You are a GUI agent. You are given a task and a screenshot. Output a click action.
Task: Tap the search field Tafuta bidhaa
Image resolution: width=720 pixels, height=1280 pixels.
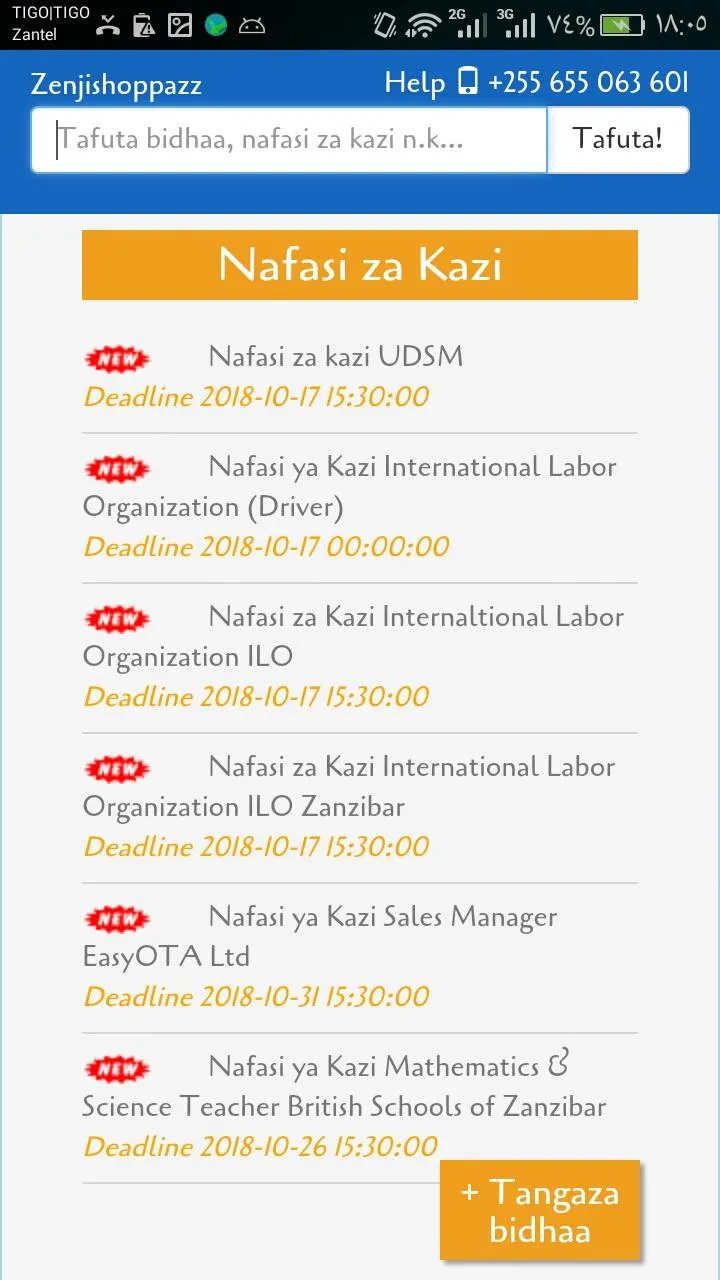(289, 140)
